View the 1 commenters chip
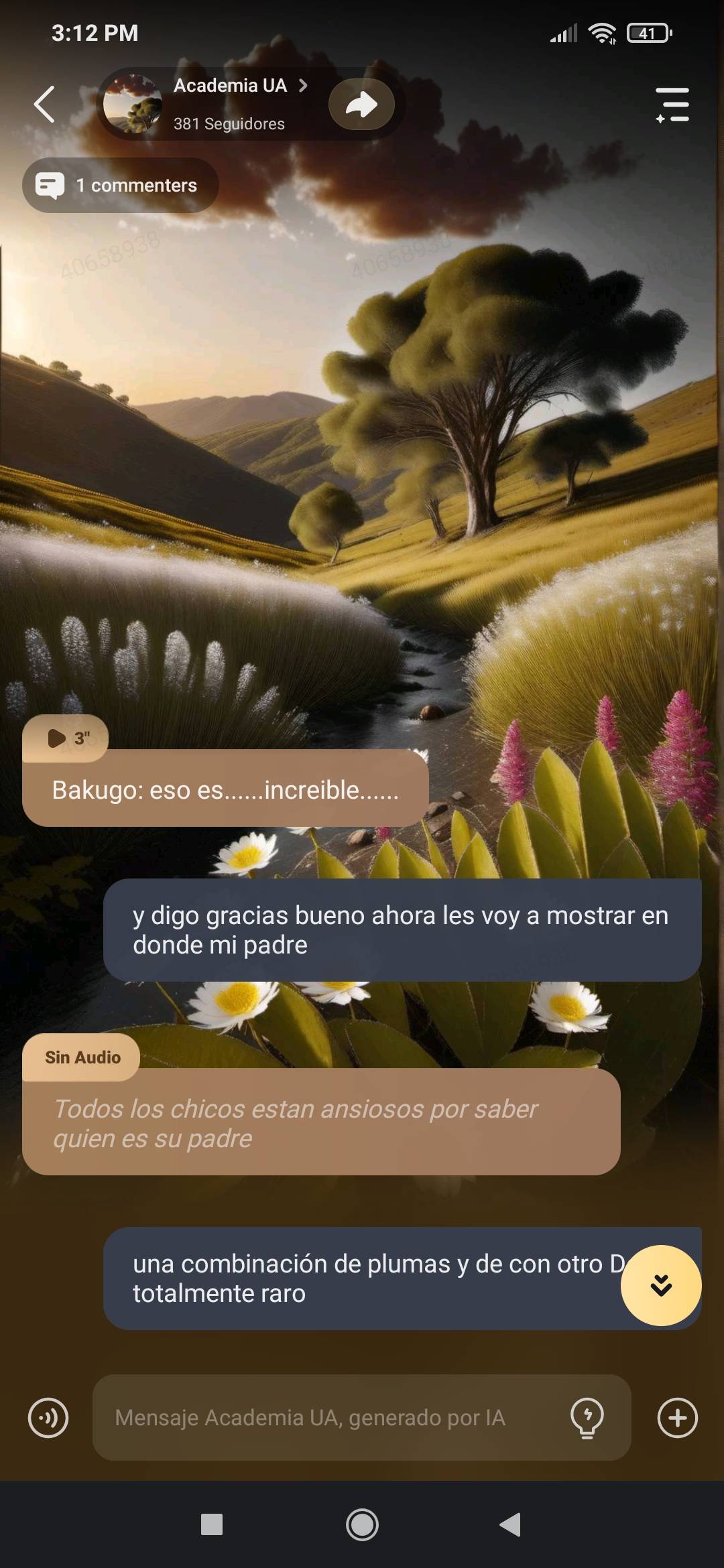 coord(121,185)
